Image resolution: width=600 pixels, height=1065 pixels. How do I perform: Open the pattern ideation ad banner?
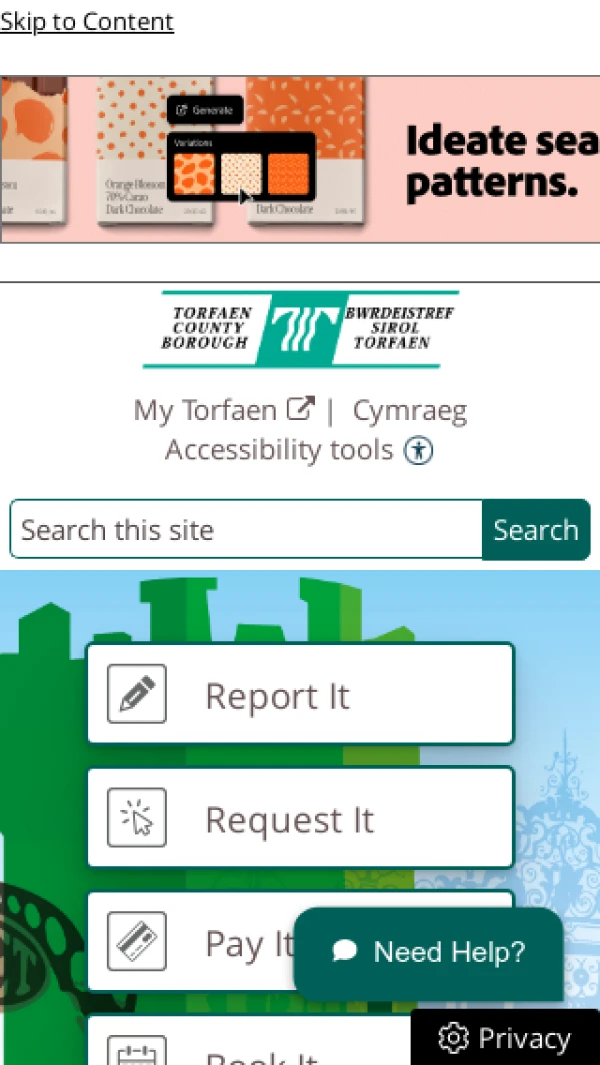(300, 159)
